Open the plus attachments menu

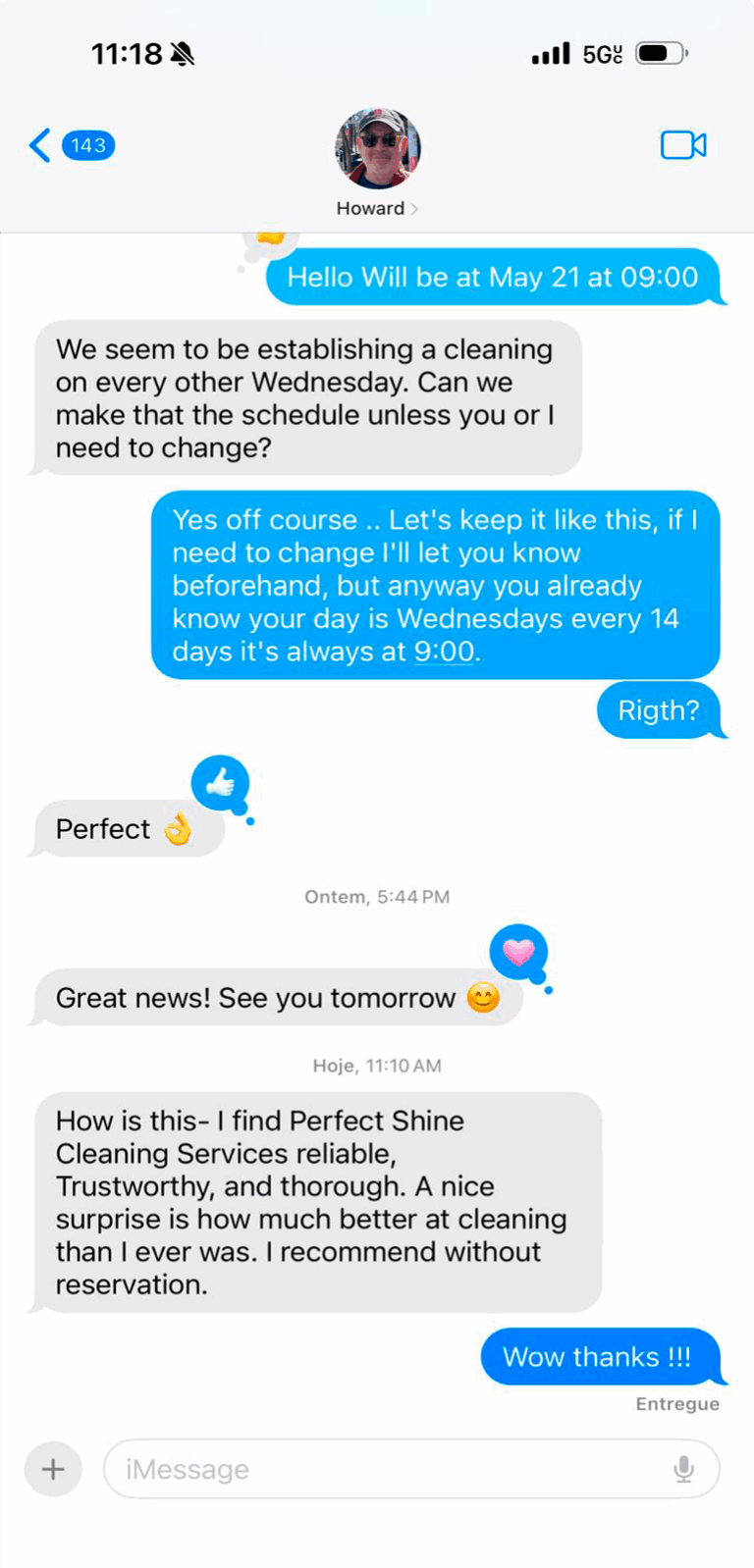[x=53, y=1469]
